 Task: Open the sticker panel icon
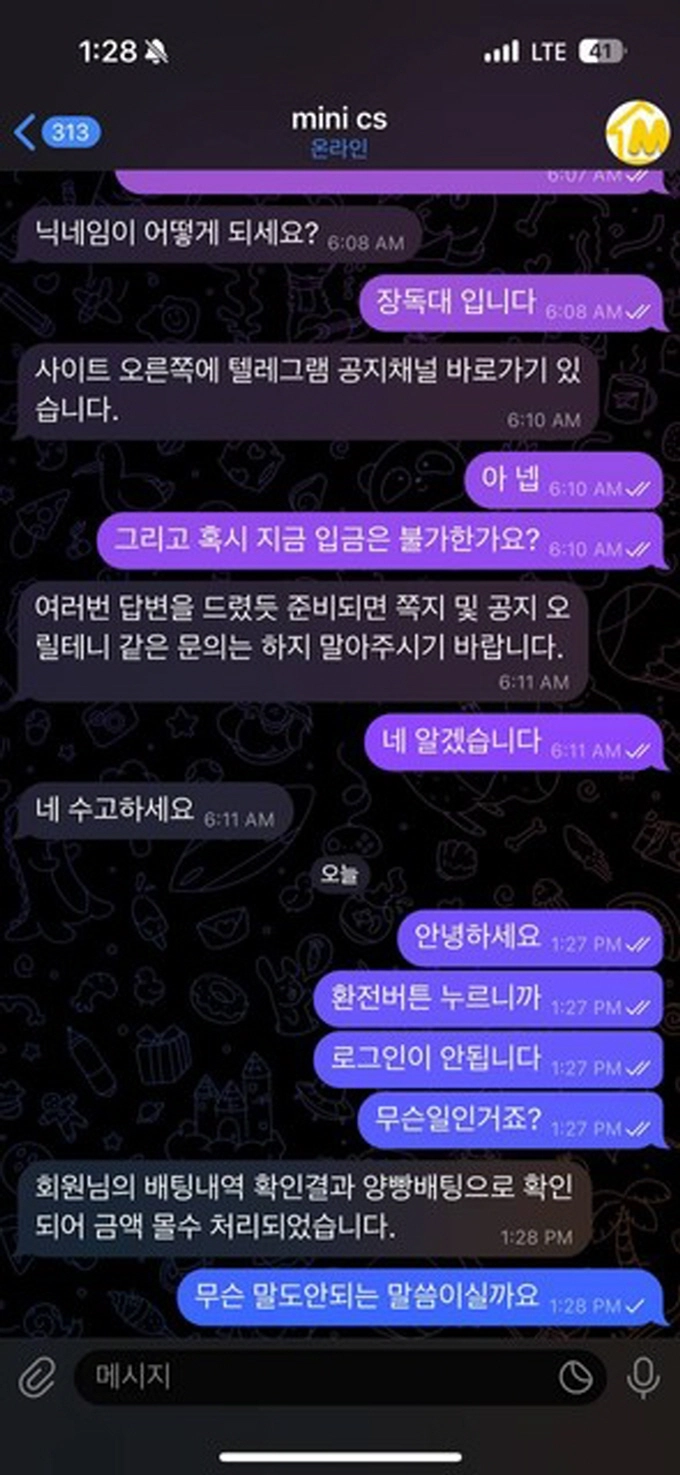(575, 1378)
